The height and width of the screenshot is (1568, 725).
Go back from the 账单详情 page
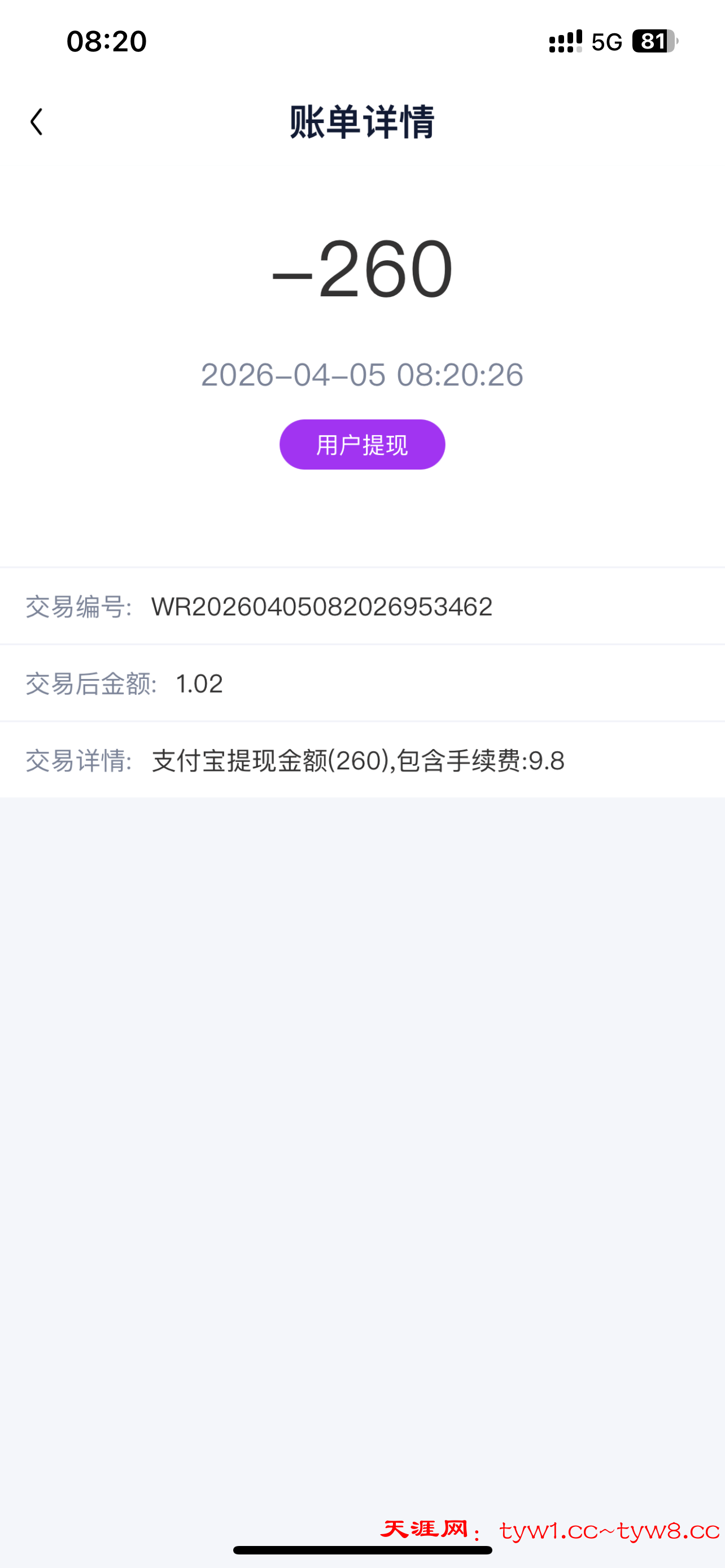pos(37,122)
